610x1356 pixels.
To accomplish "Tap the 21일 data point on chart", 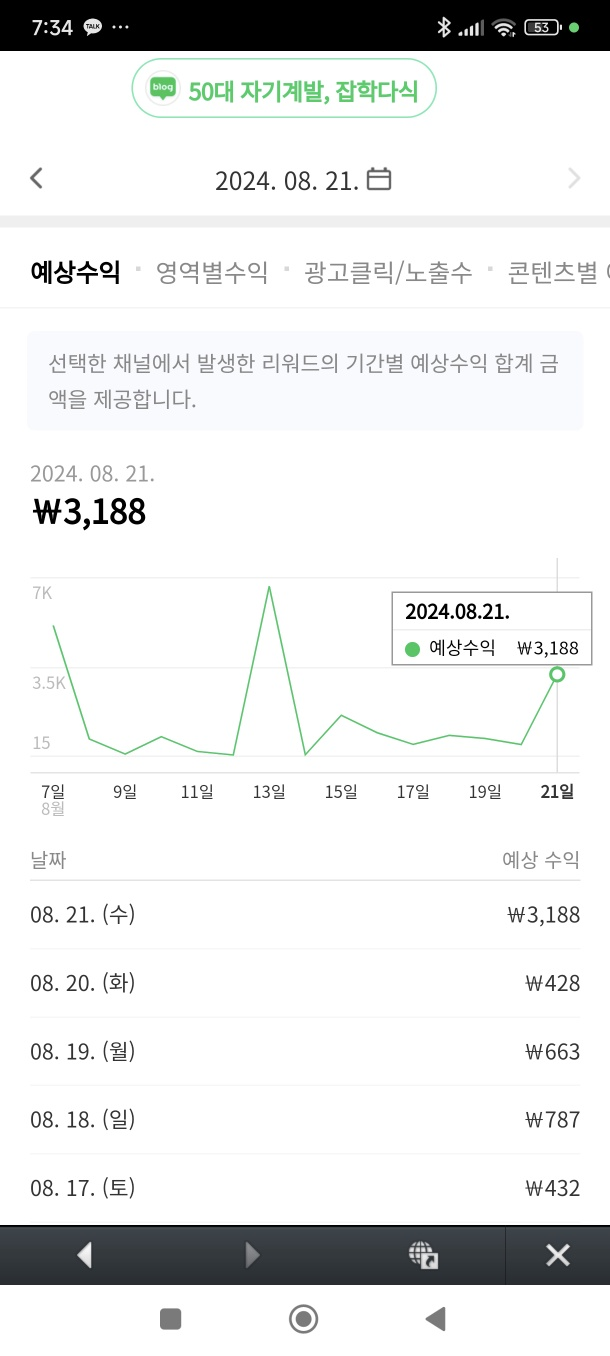I will (557, 675).
